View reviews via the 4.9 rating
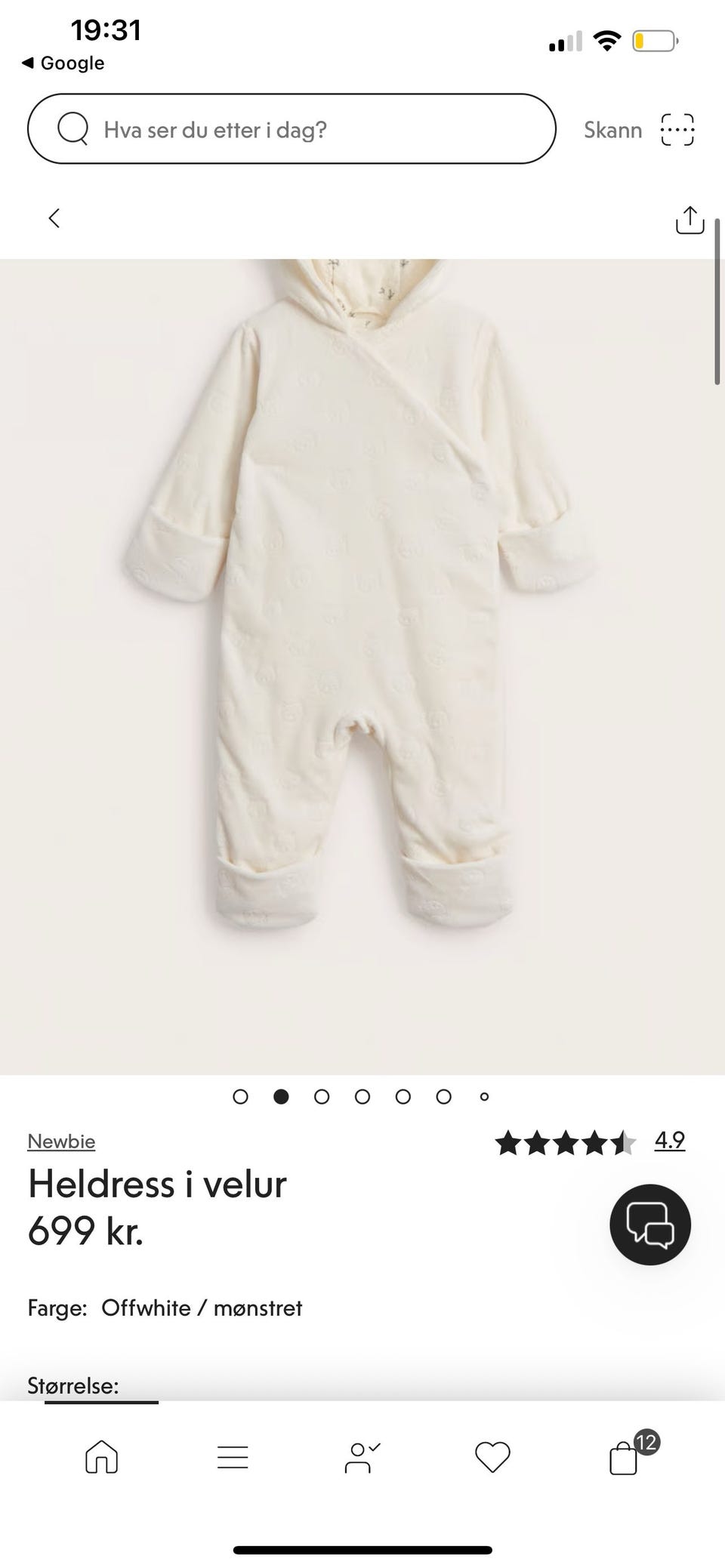 click(x=669, y=1140)
